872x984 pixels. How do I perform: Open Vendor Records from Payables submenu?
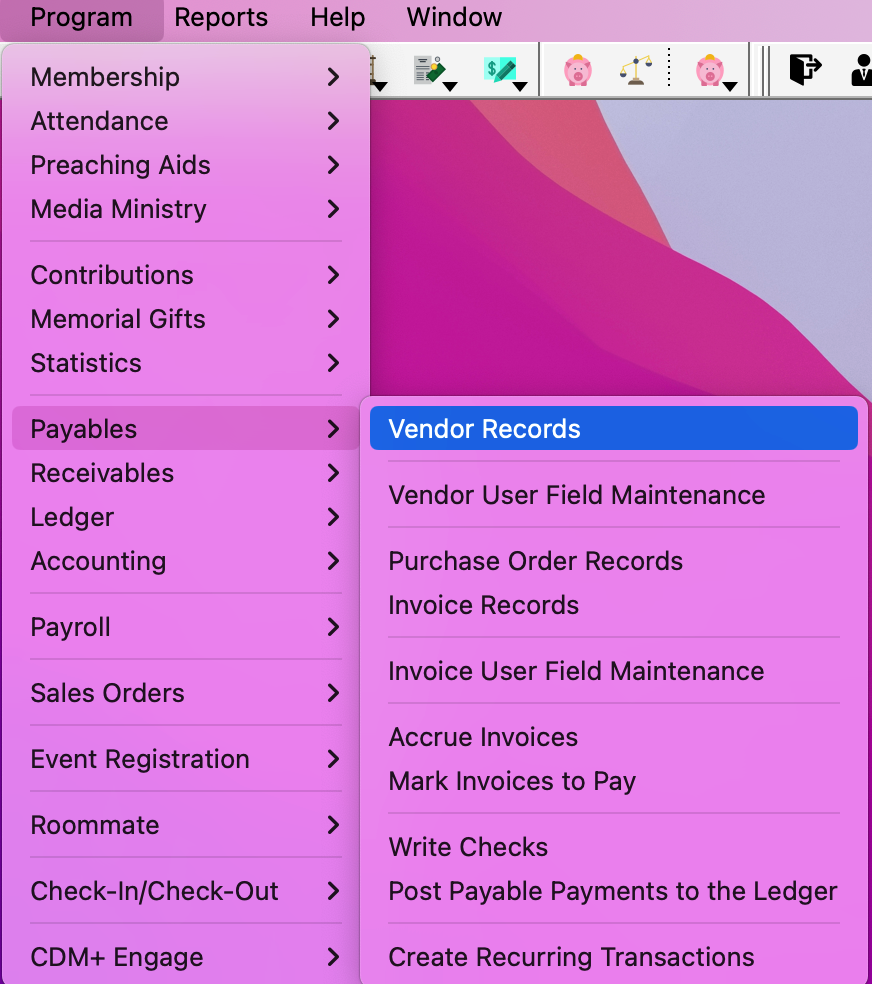[x=484, y=429]
